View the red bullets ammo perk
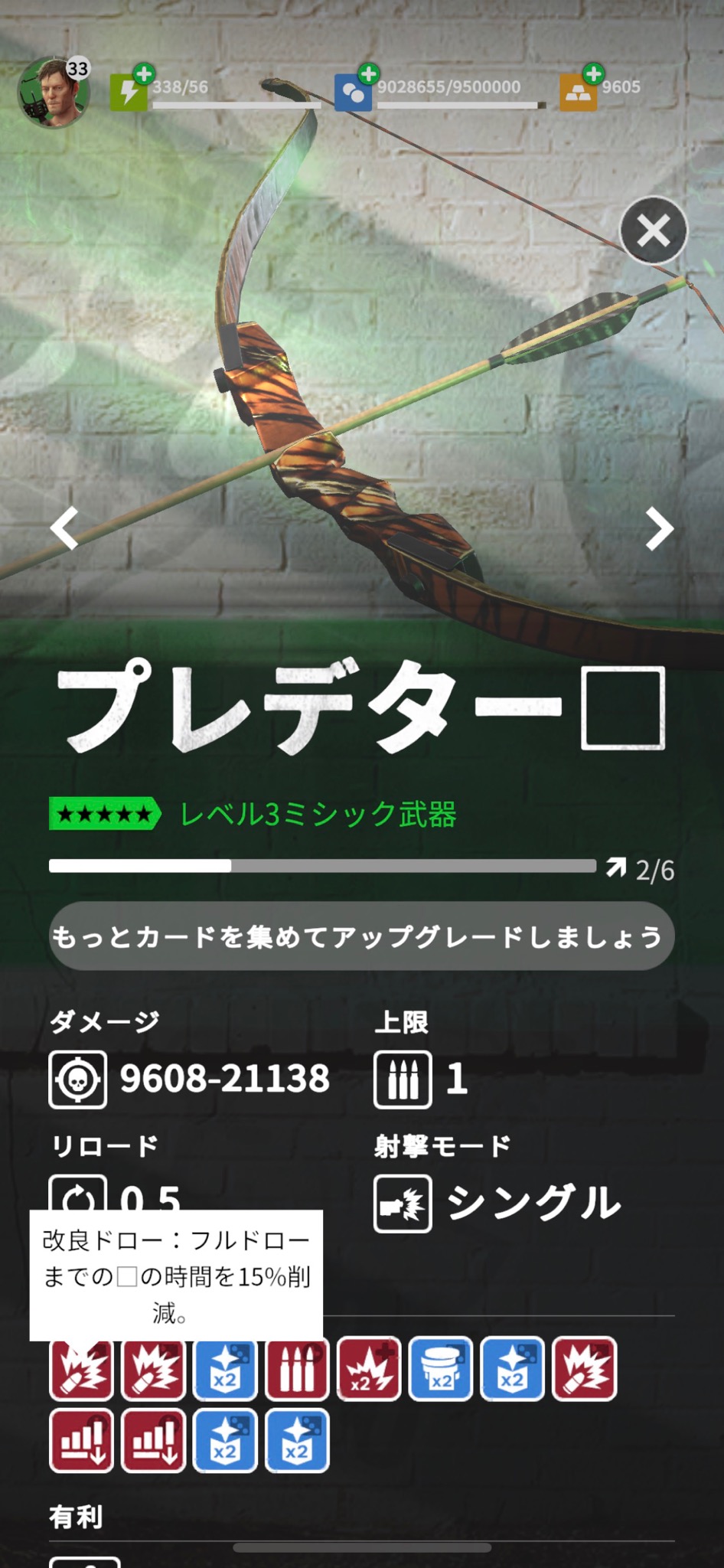The width and height of the screenshot is (724, 1568). pos(297,1369)
